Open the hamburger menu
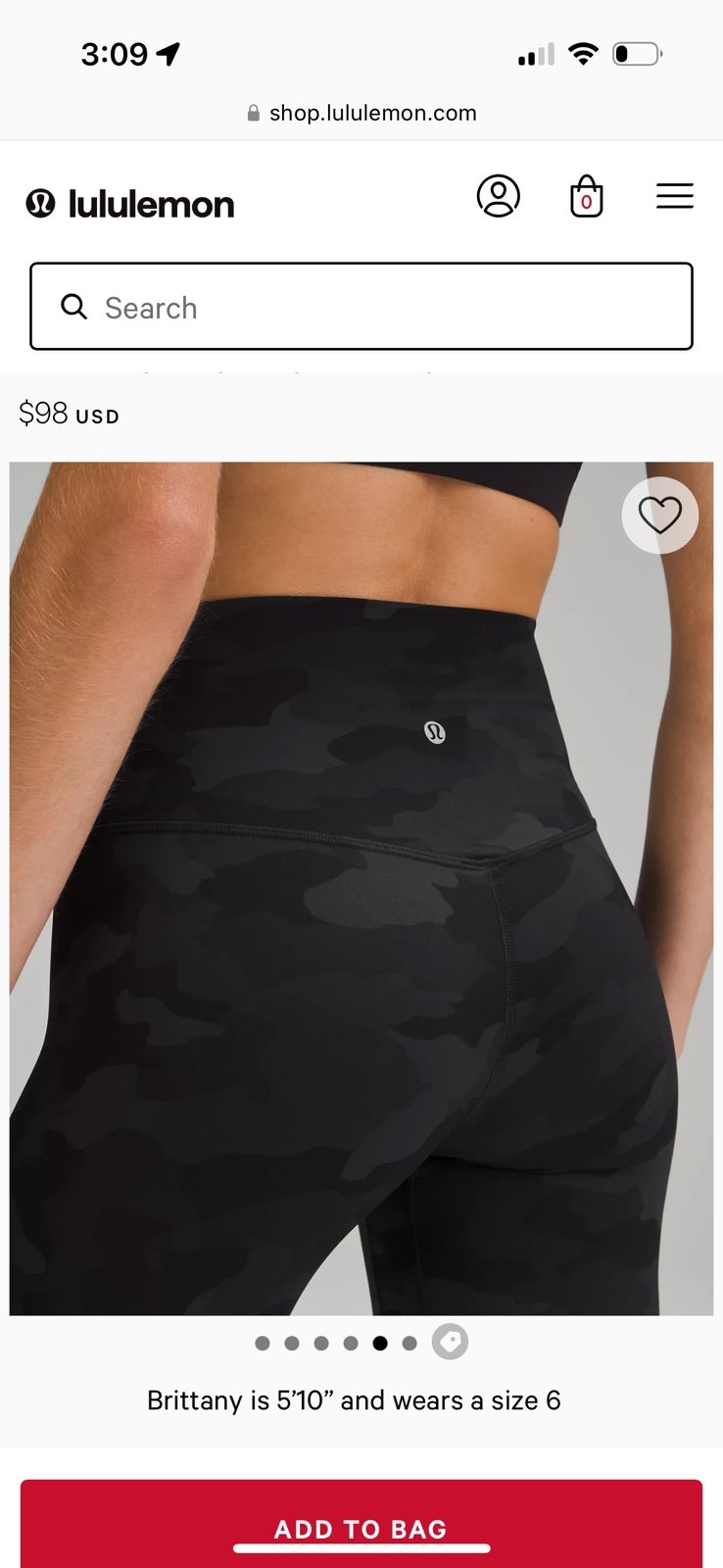 [674, 196]
